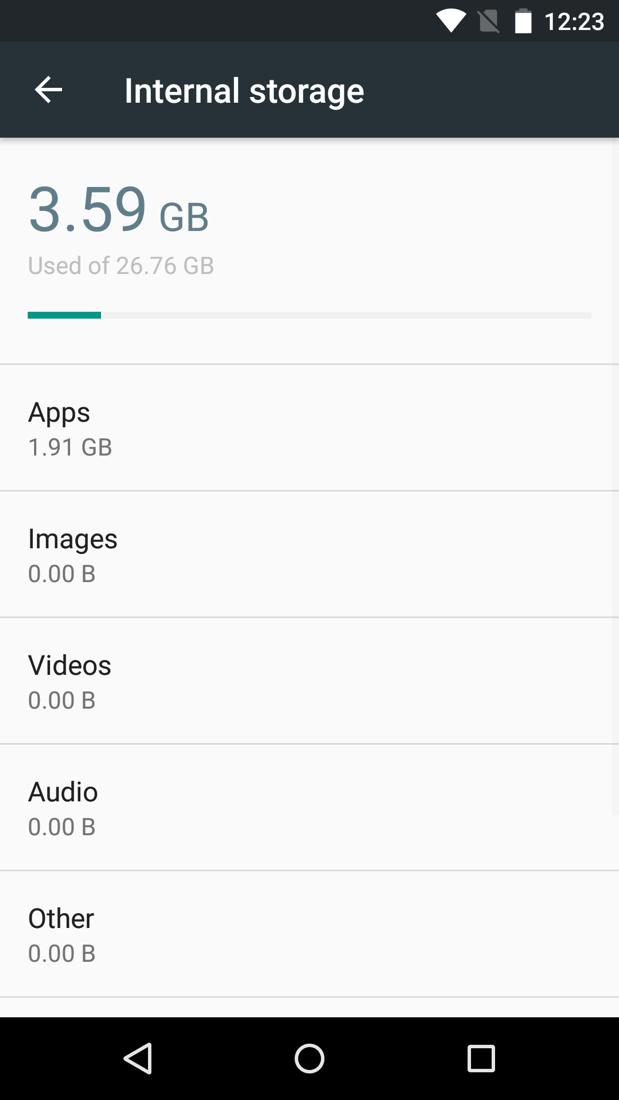
Task: View Images storage details
Action: 309,555
